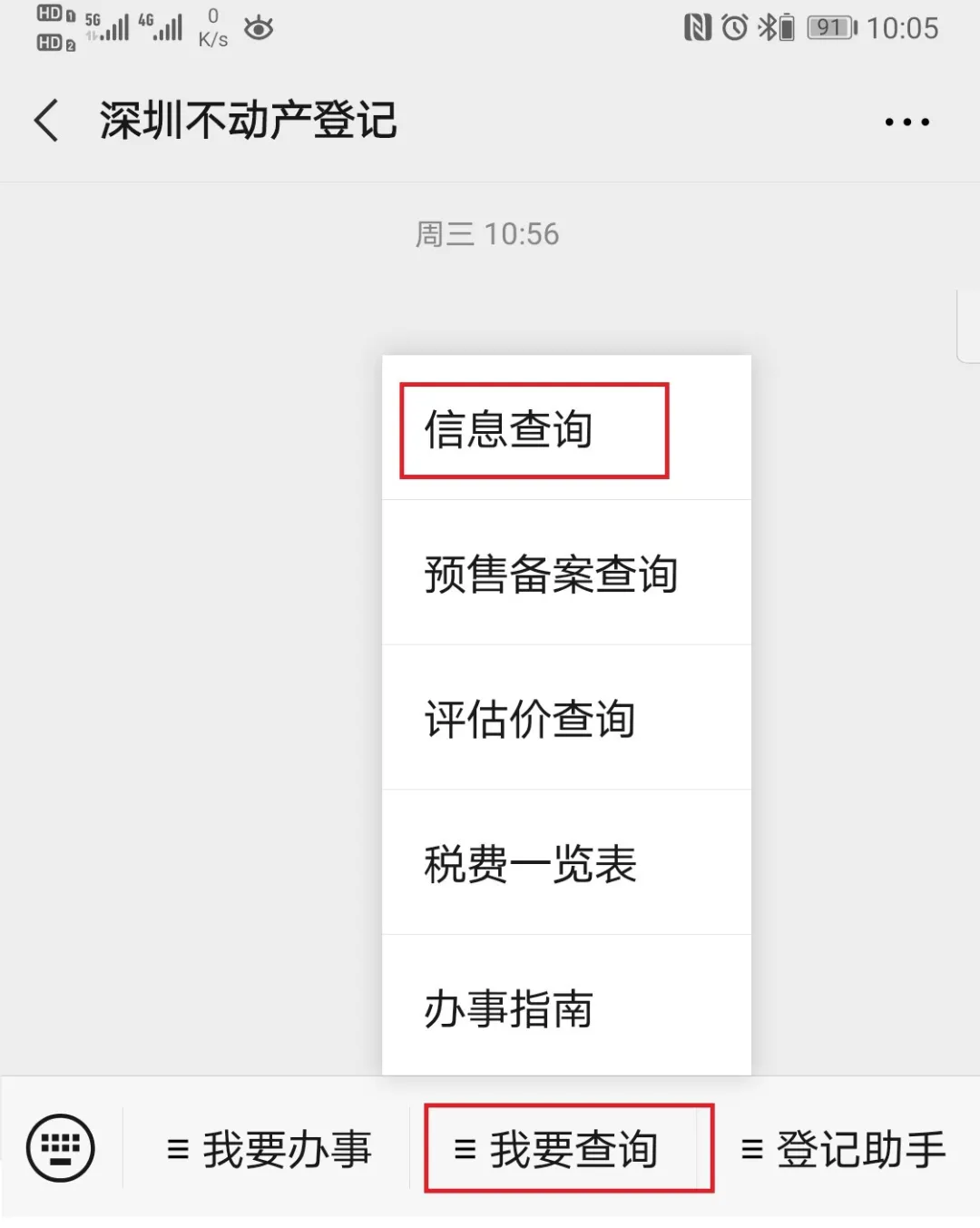Screen dimensions: 980x1228
Task: Switch to keyboard input mode
Action: [x=61, y=1148]
